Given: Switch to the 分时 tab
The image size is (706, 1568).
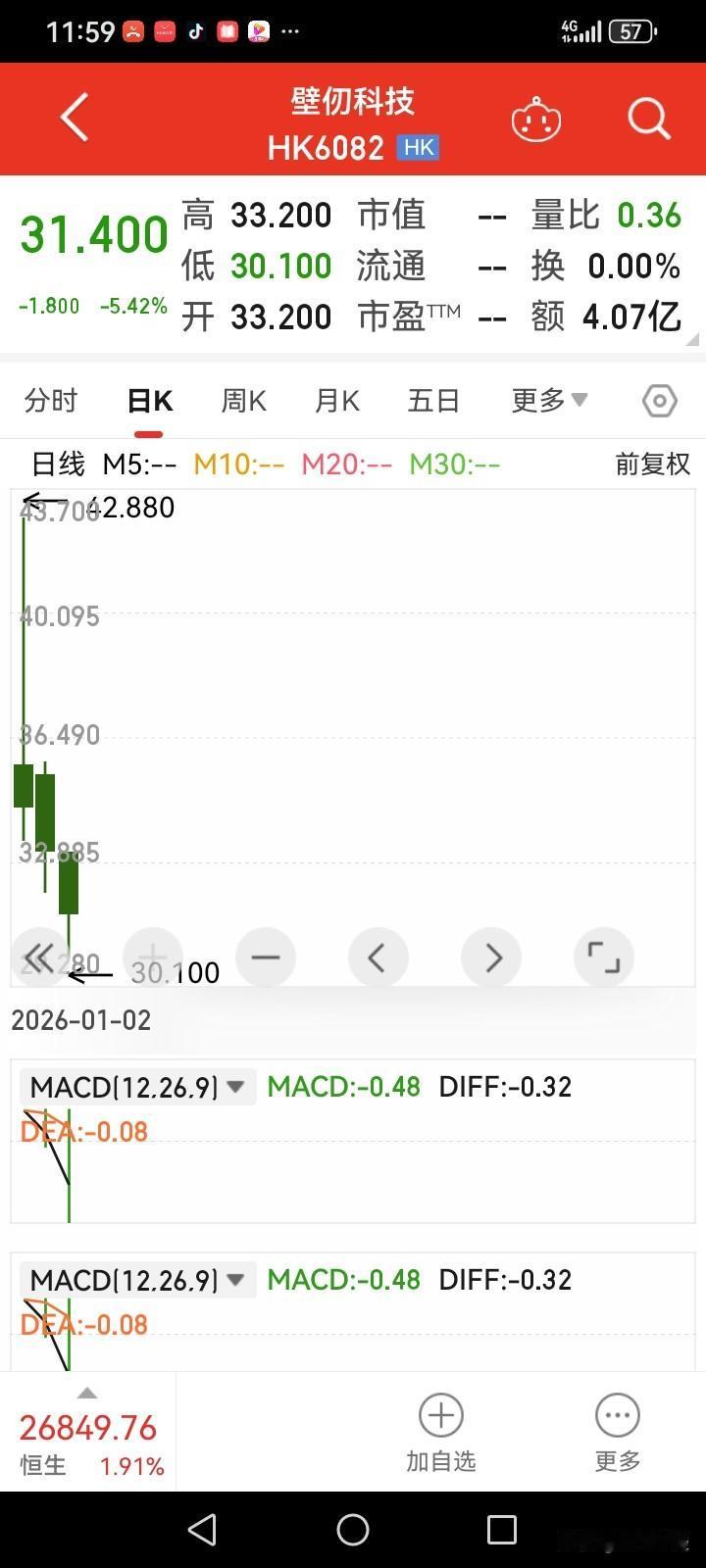Looking at the screenshot, I should [x=50, y=401].
